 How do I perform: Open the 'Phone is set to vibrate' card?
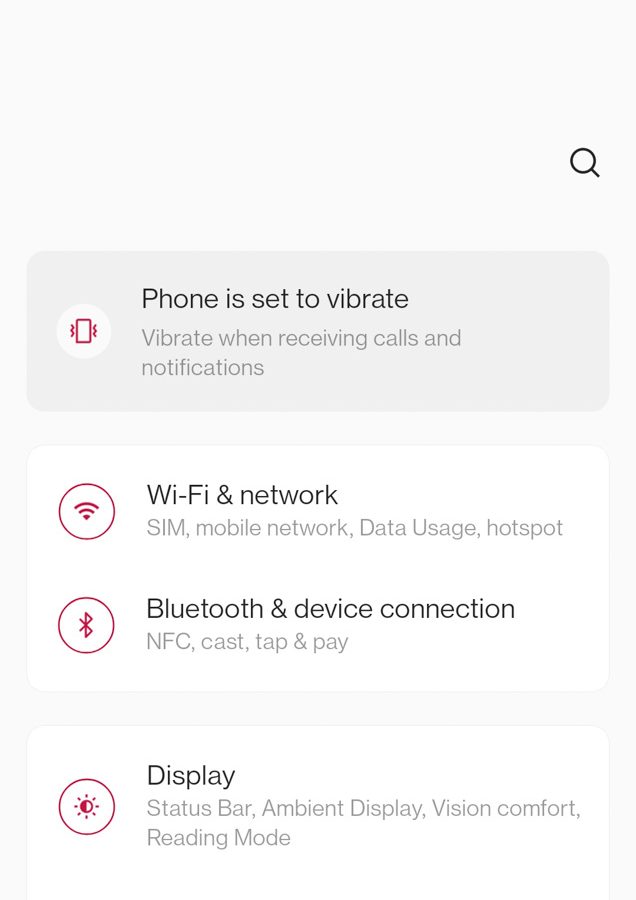pos(317,331)
